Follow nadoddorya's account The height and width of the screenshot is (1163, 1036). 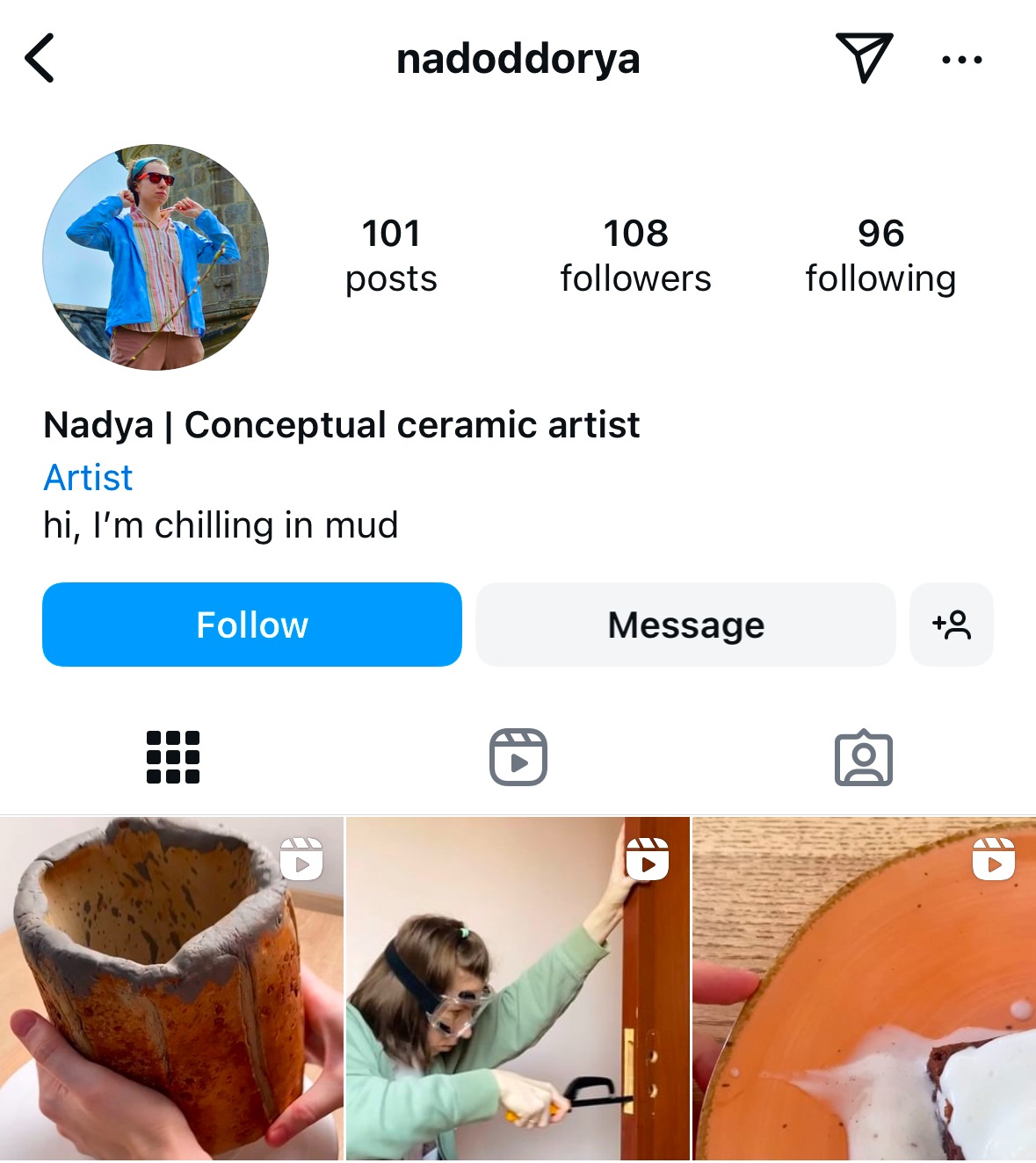[x=252, y=625]
